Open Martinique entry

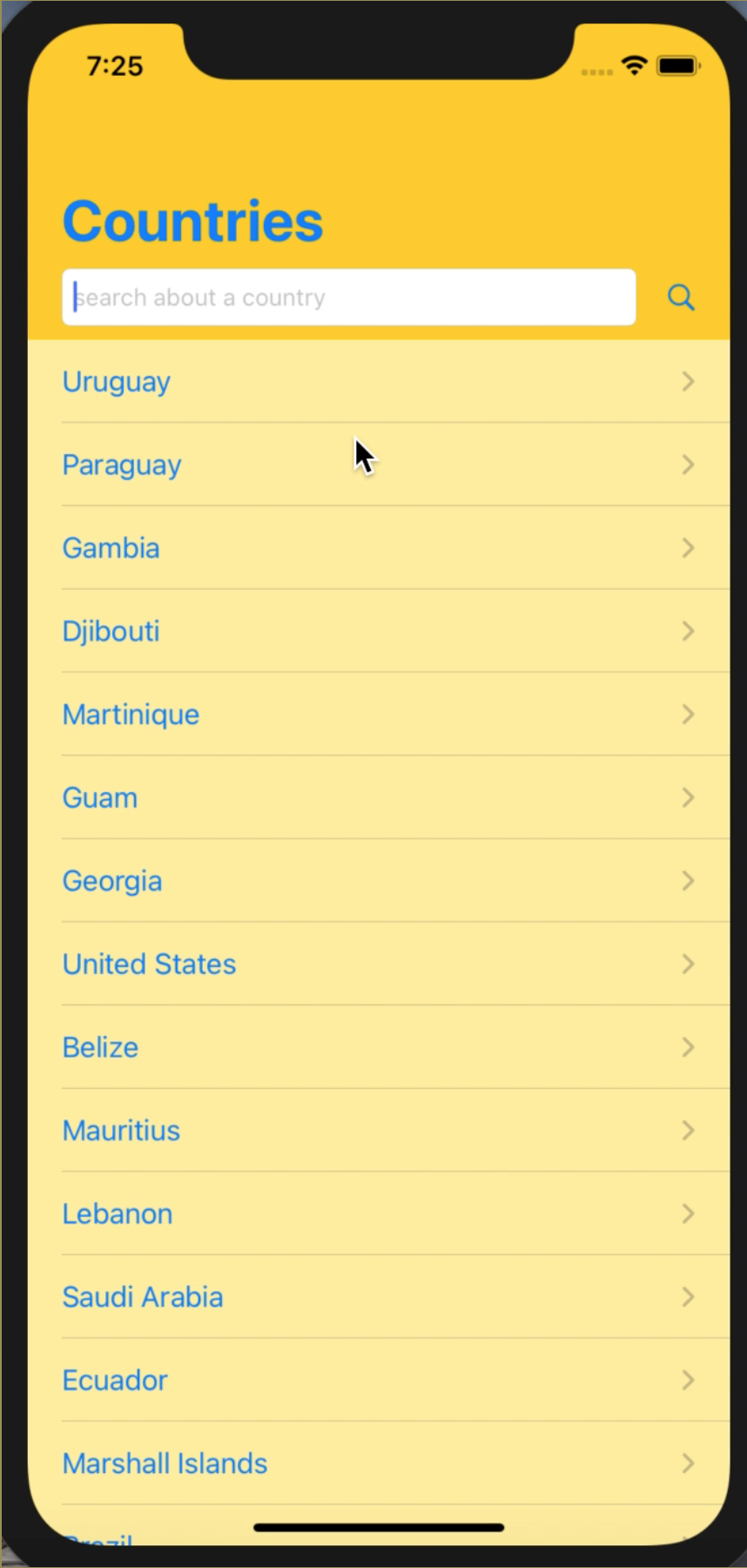[x=131, y=714]
